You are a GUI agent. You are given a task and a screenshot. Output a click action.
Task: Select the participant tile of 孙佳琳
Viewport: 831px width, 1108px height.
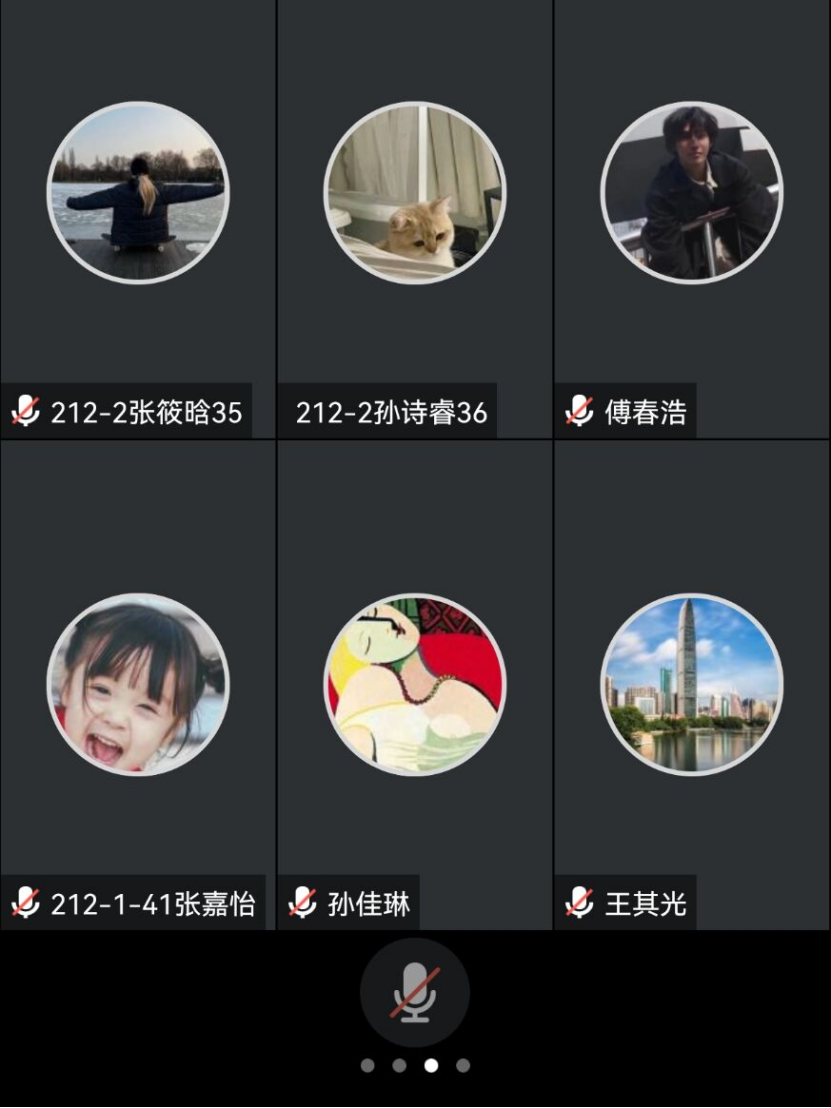pos(415,685)
